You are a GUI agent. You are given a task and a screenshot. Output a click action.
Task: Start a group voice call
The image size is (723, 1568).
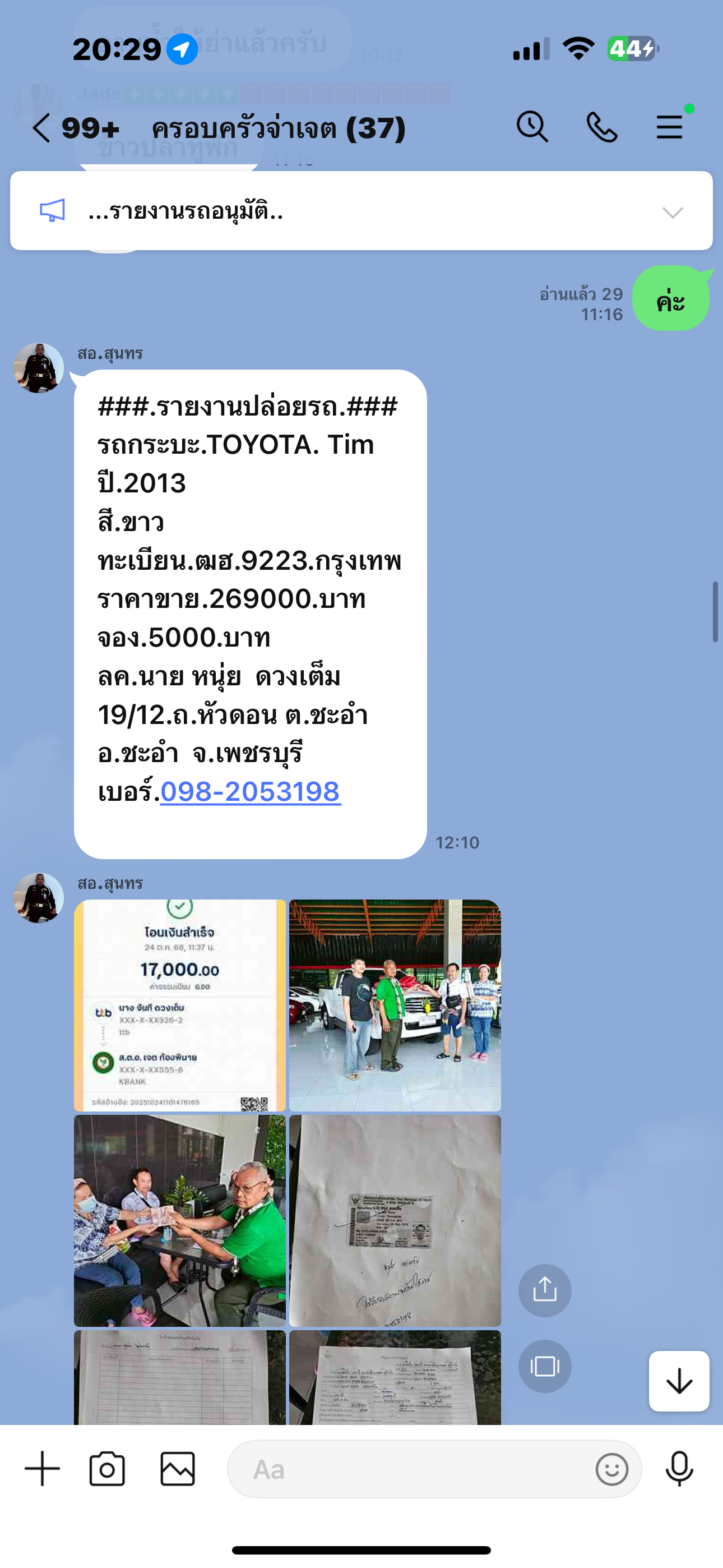click(601, 127)
